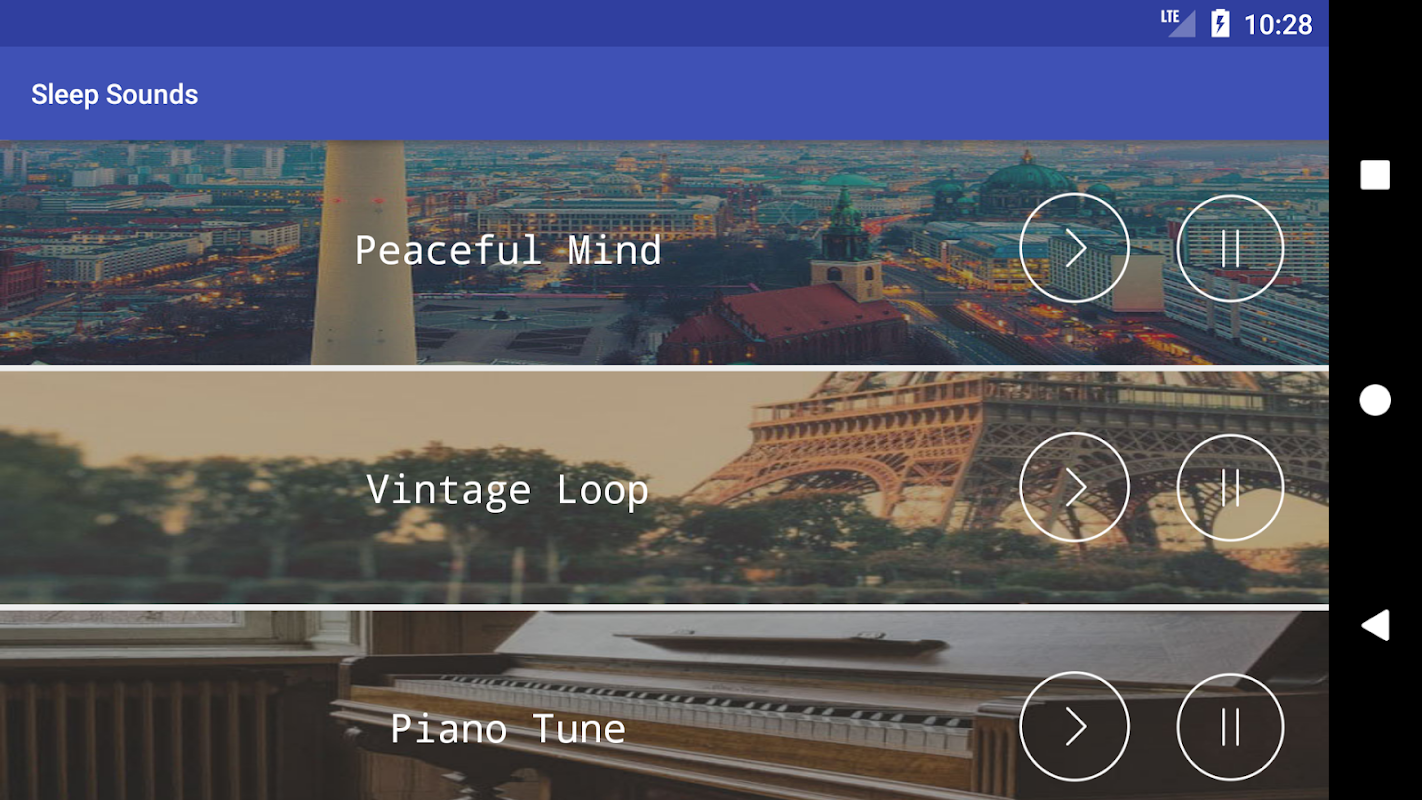Screen dimensions: 1422x800
Task: Pause the Piano Tune track
Action: tap(1230, 726)
